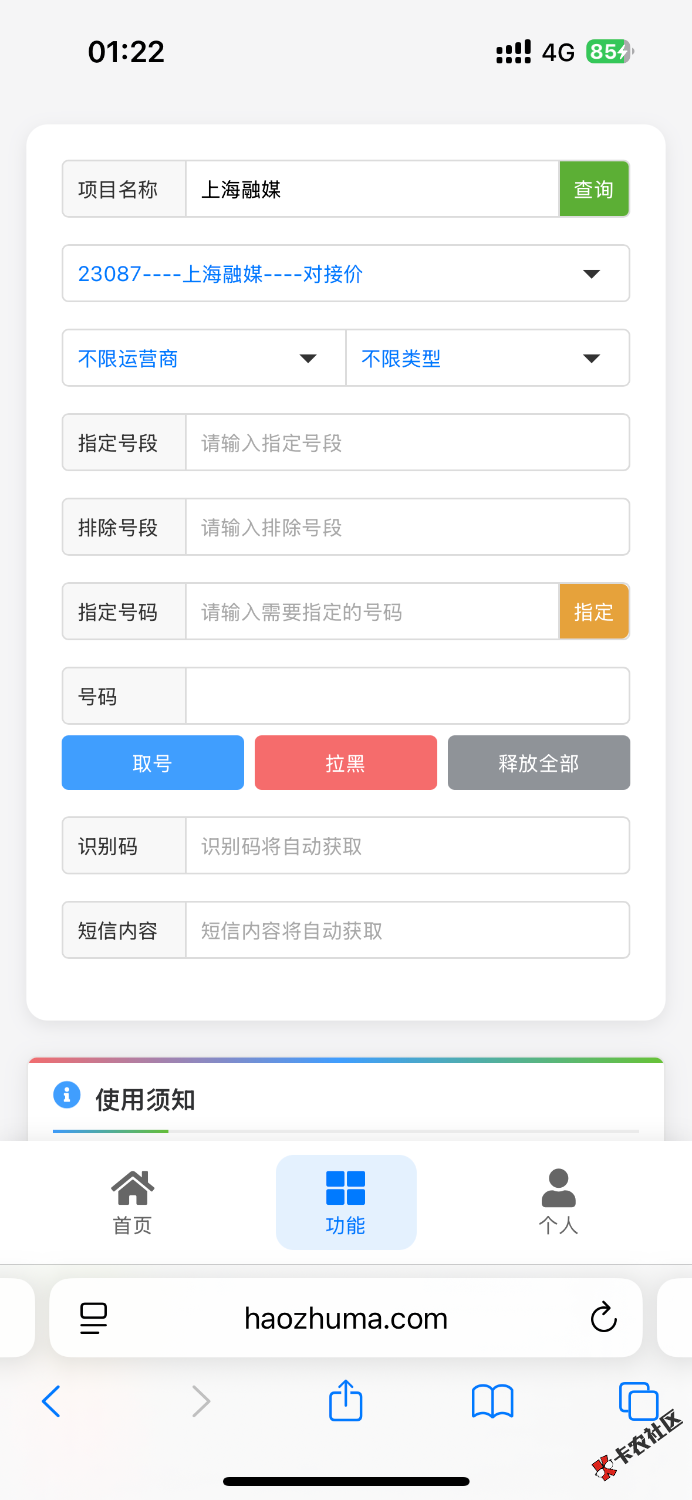The image size is (692, 1500).
Task: Go to the 首页 tab
Action: 132,1203
